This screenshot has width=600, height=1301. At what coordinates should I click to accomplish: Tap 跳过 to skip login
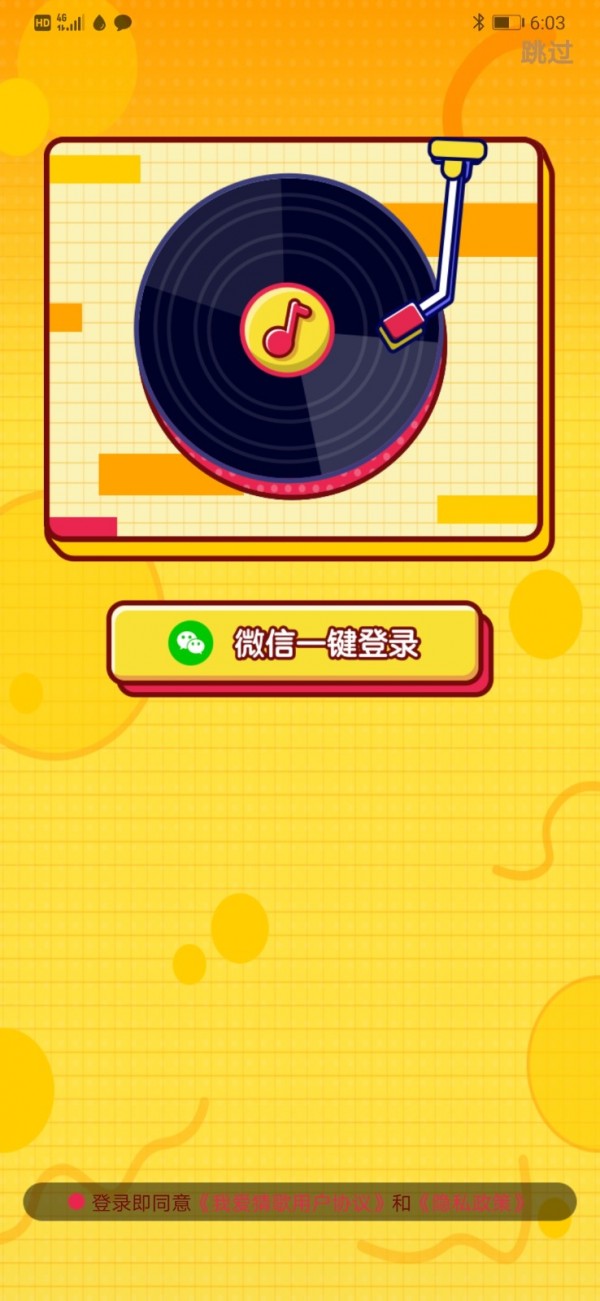[546, 53]
